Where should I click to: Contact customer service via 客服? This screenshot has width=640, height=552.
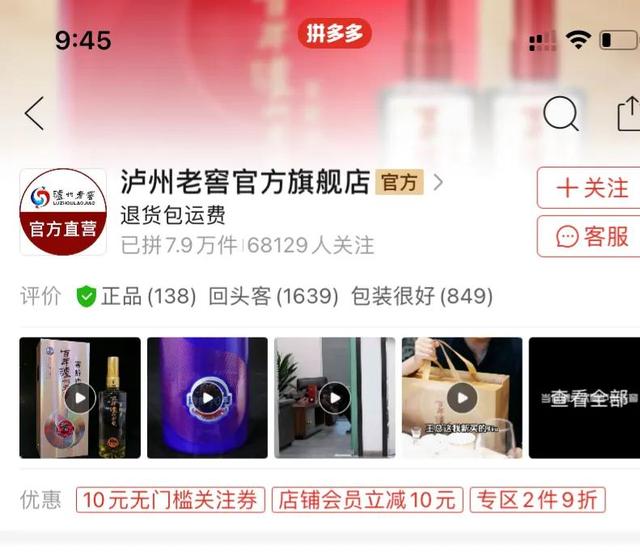pos(591,237)
